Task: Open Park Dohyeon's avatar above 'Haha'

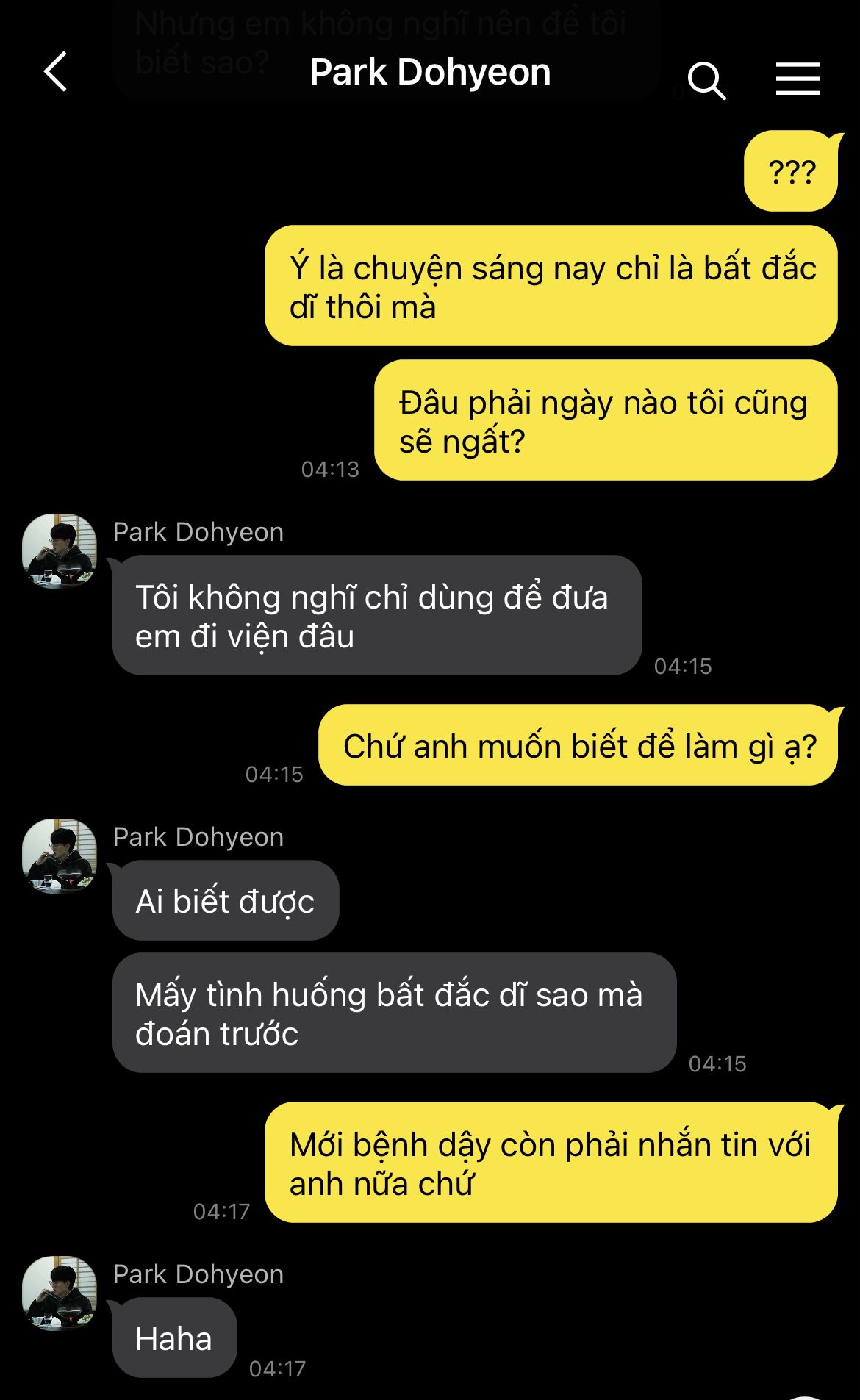Action: pos(60,1293)
